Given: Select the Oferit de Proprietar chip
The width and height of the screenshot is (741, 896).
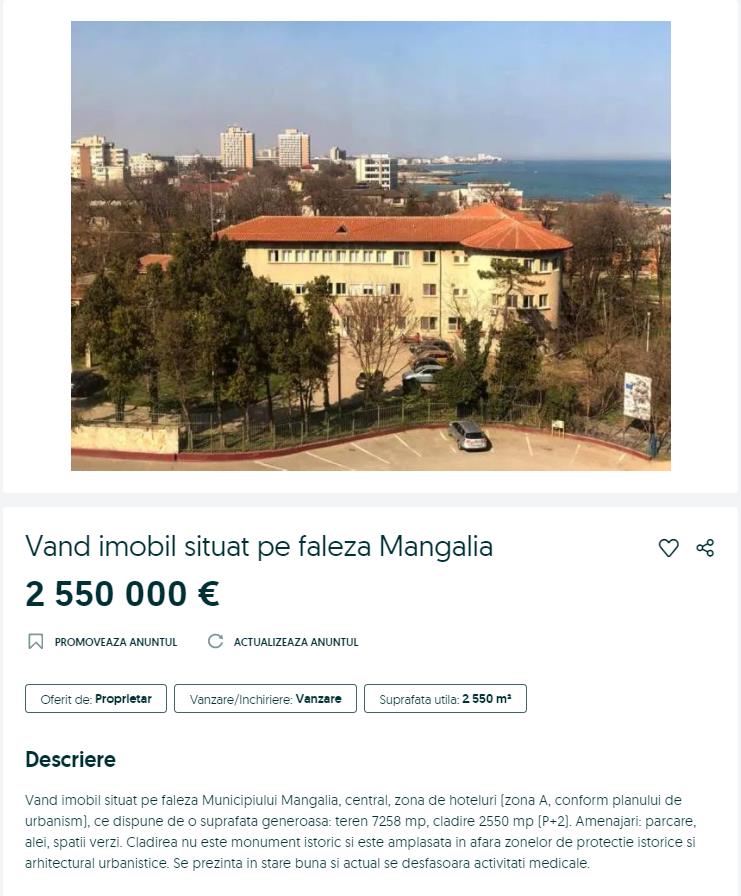Looking at the screenshot, I should pyautogui.click(x=96, y=699).
